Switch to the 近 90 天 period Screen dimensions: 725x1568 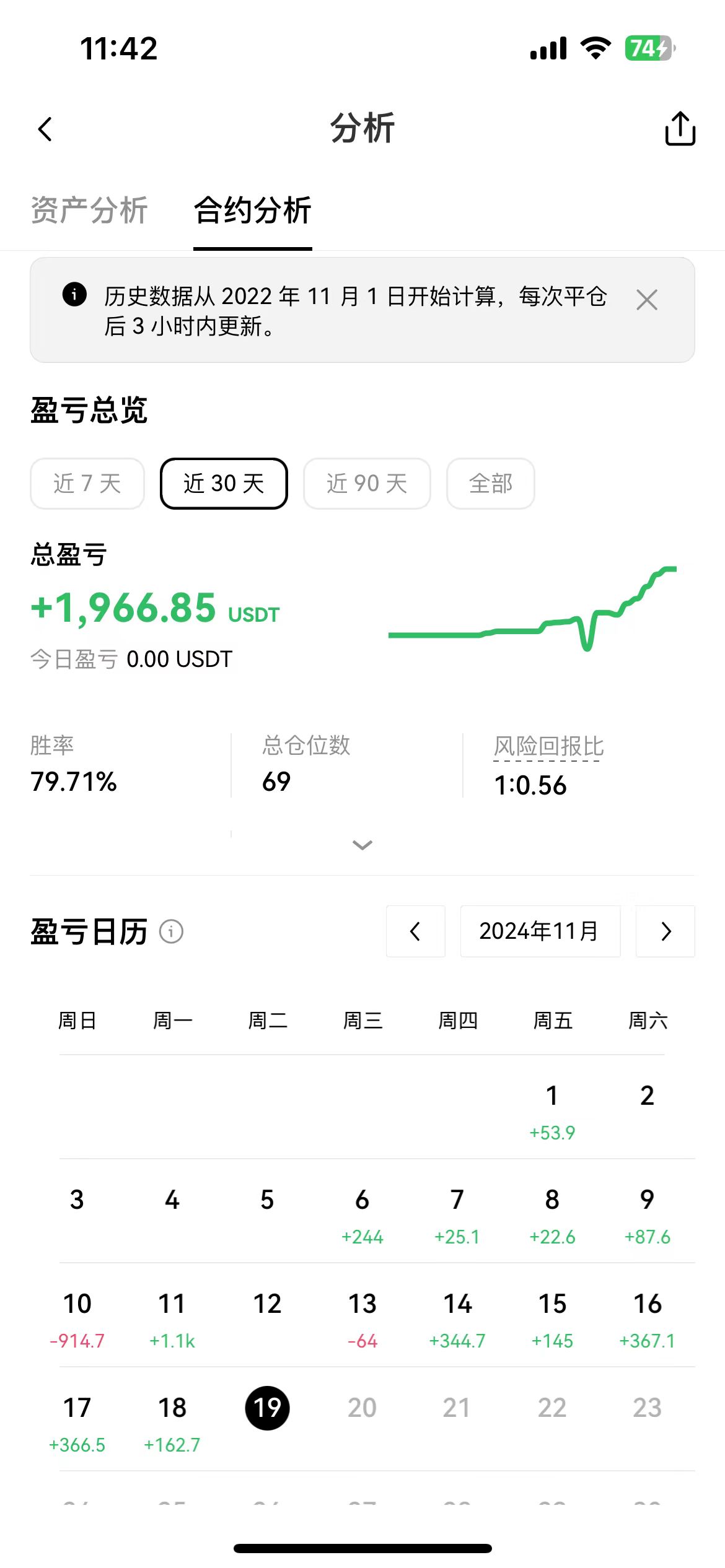pyautogui.click(x=367, y=484)
